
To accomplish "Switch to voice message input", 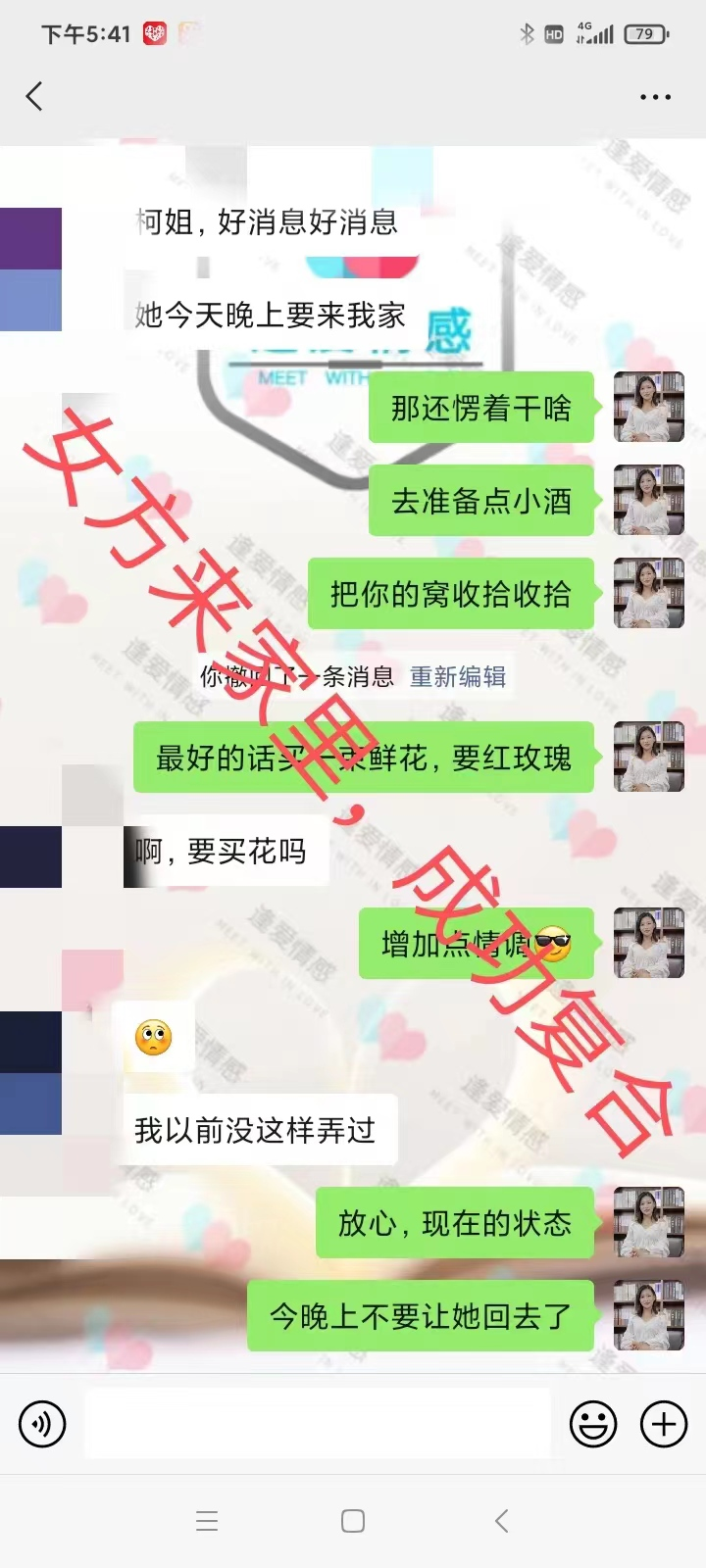I will point(42,1424).
